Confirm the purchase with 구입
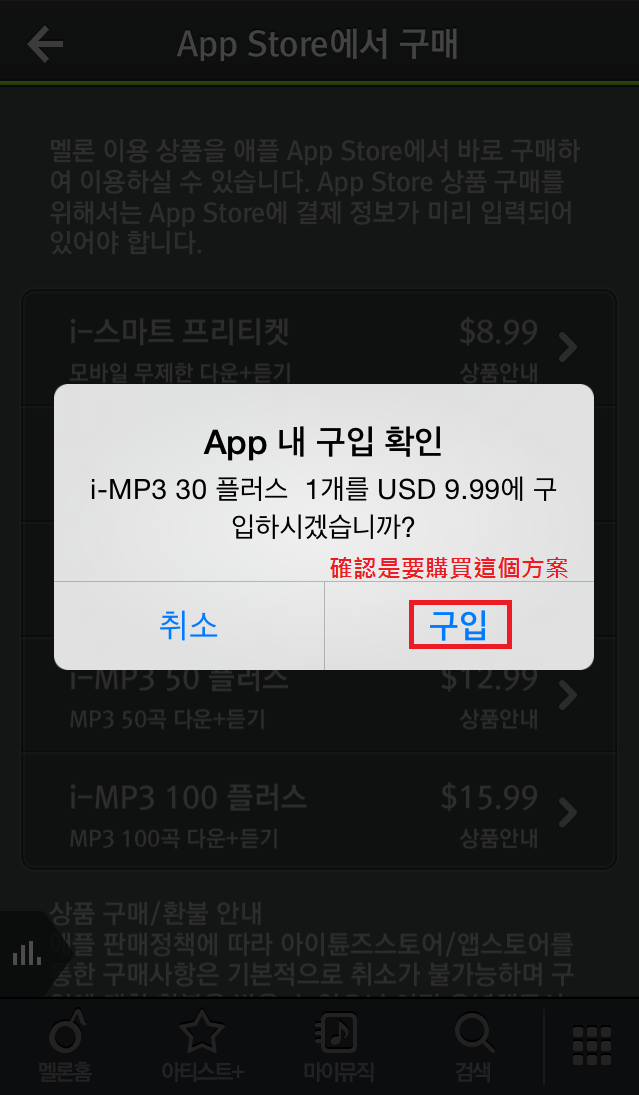 pyautogui.click(x=460, y=625)
